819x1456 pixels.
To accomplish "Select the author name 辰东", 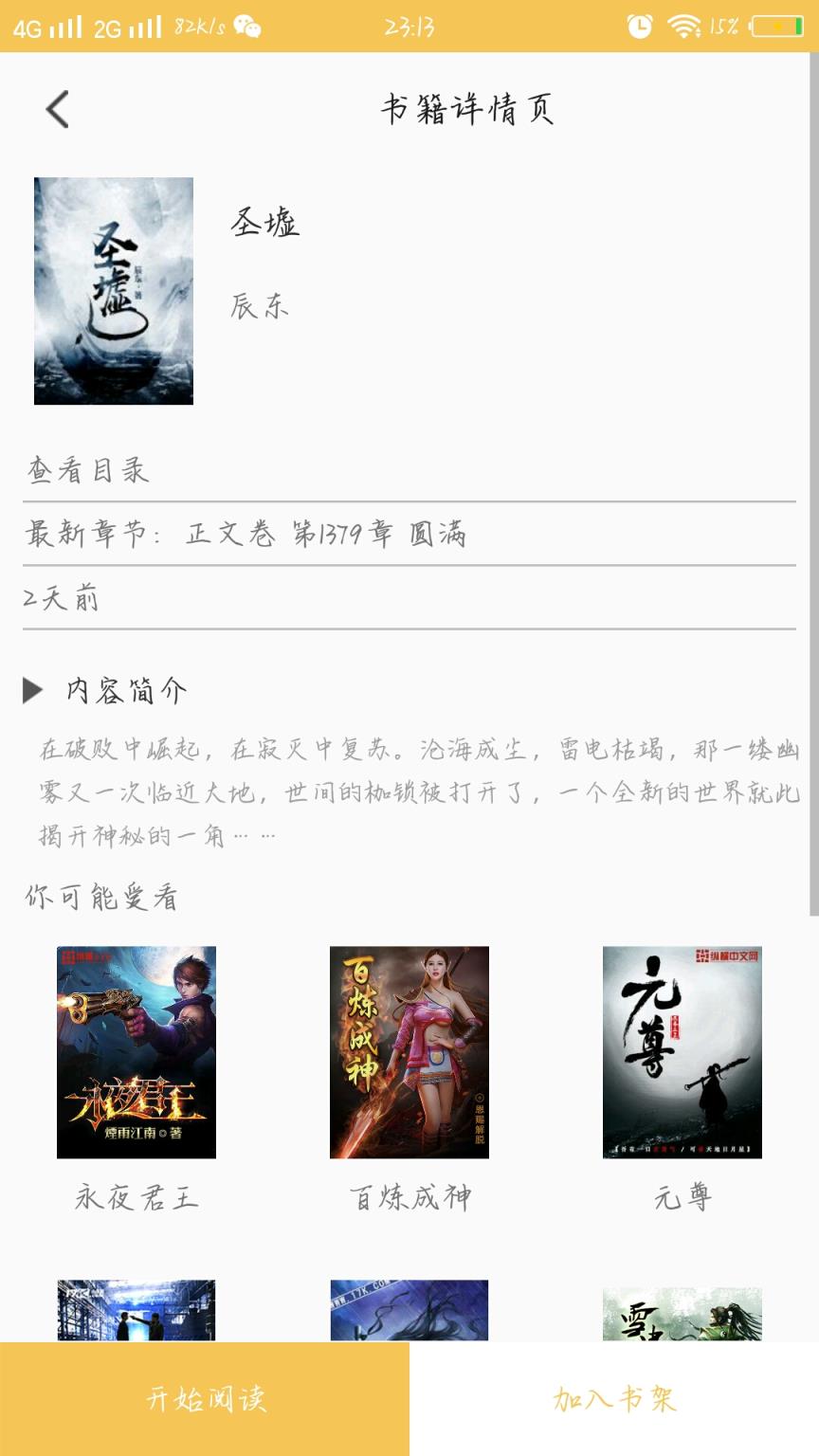I will coord(258,305).
